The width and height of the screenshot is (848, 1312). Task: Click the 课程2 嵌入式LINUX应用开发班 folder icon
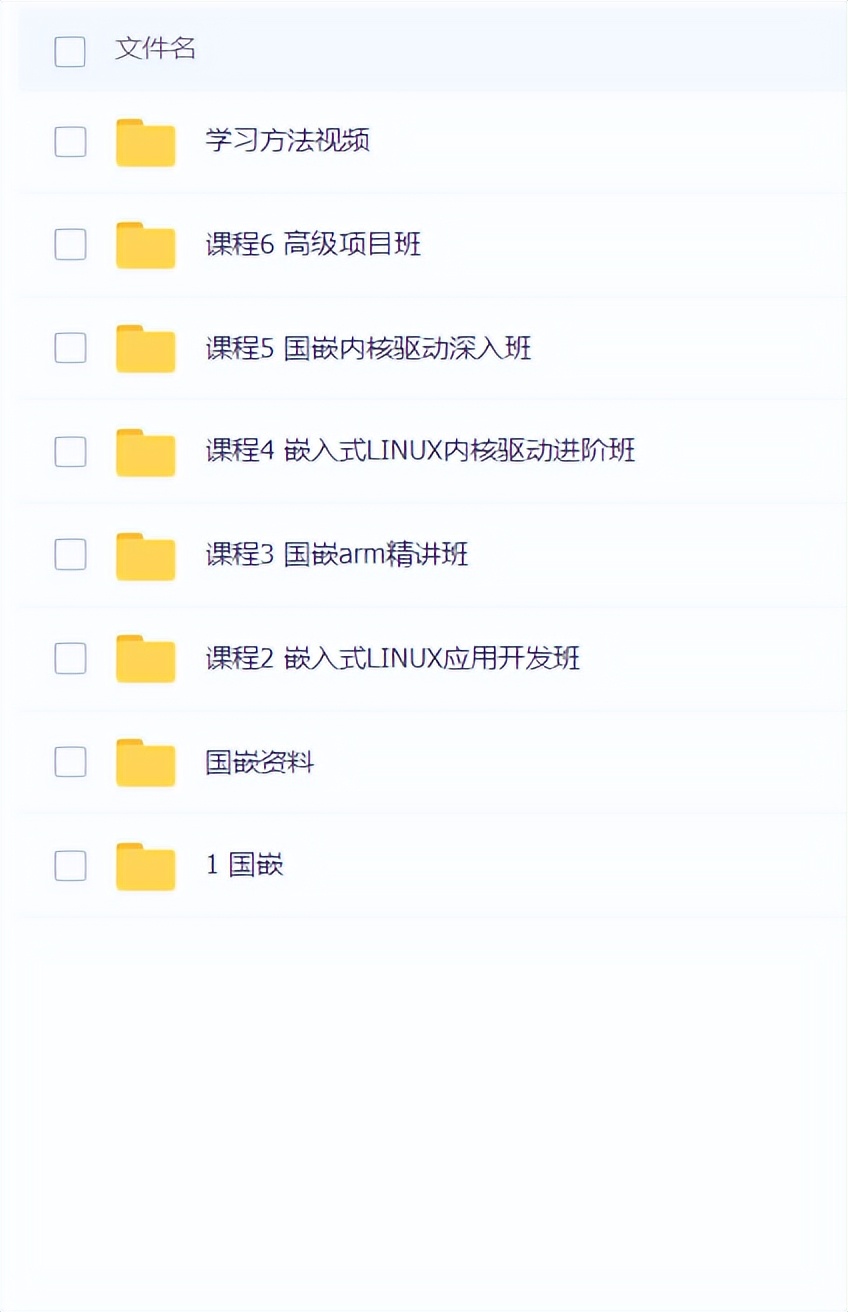tap(145, 658)
